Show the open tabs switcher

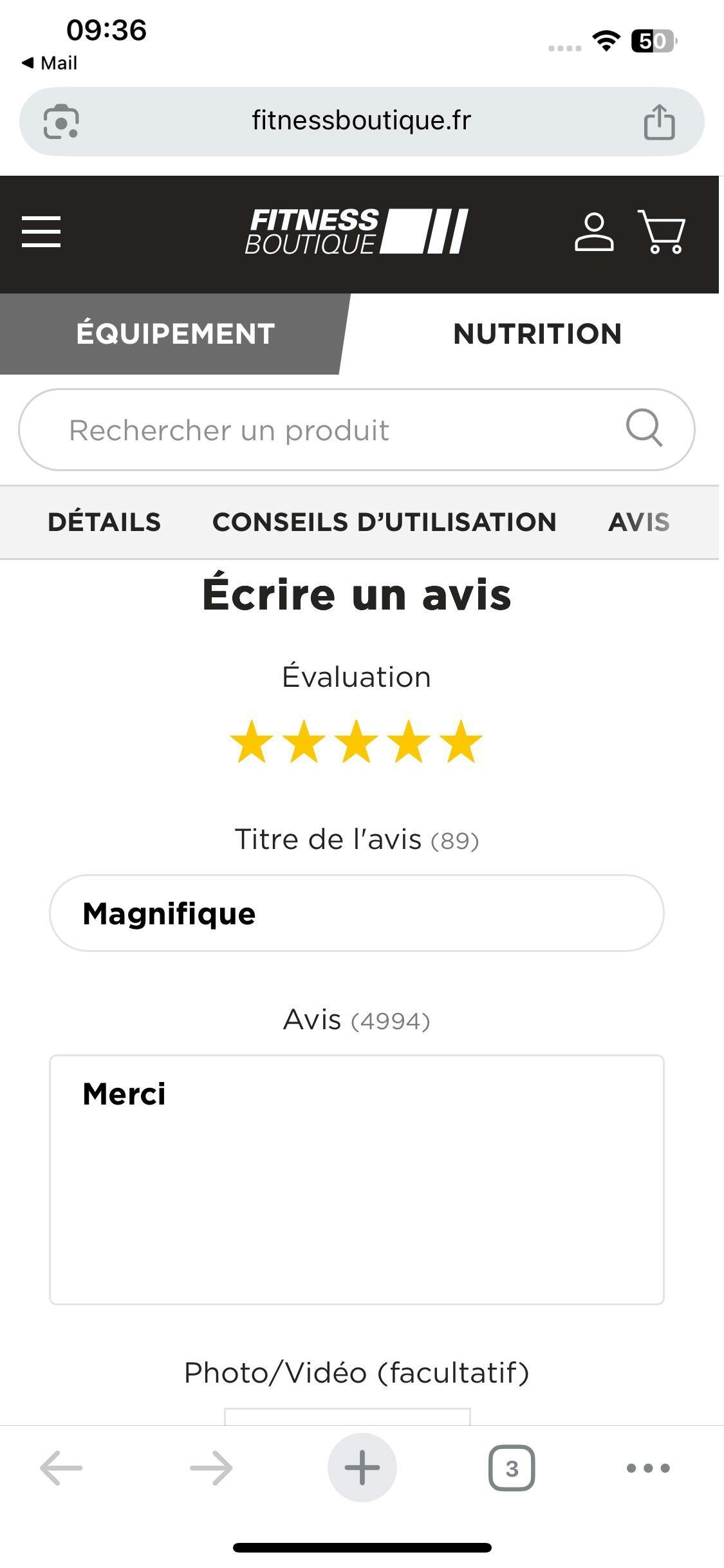(x=512, y=1468)
